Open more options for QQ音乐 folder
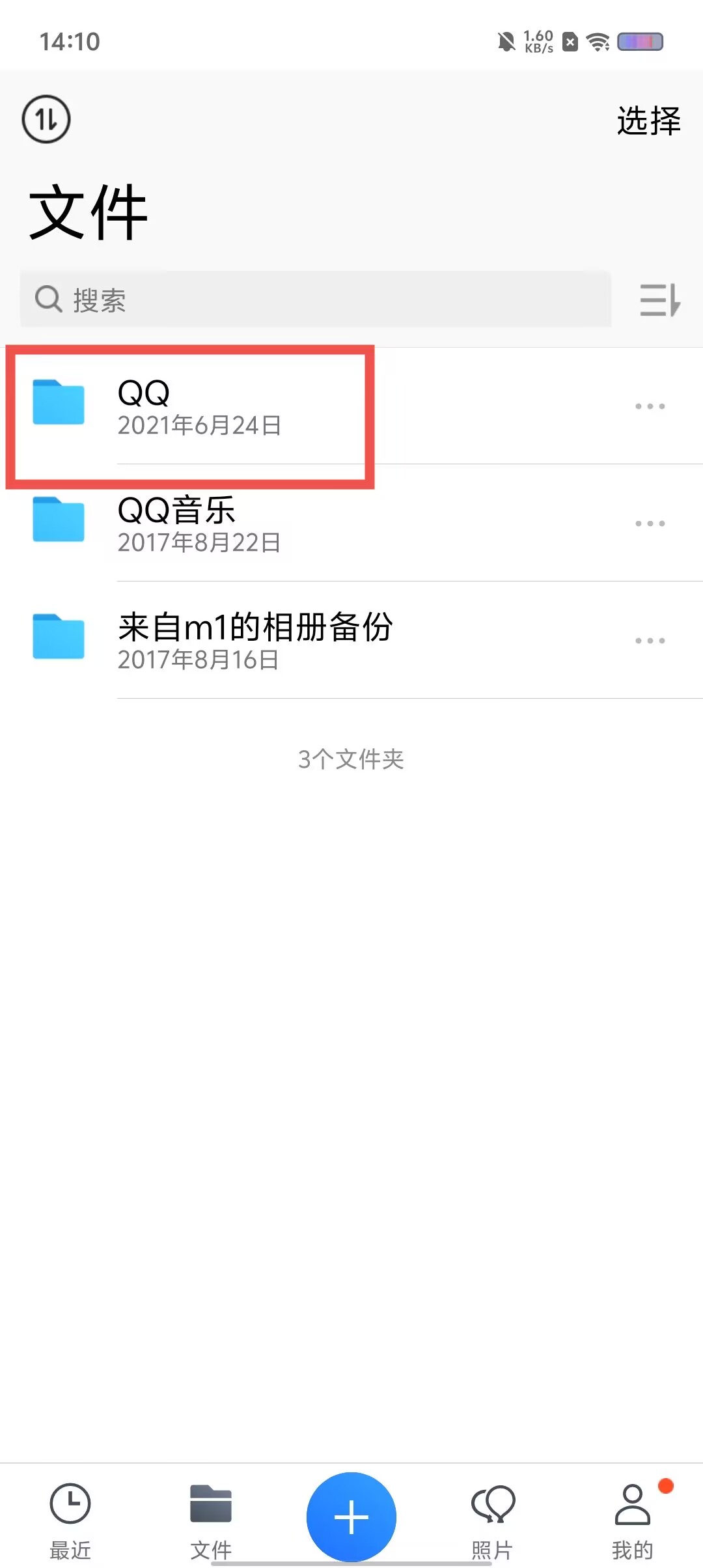The height and width of the screenshot is (1568, 703). (650, 524)
